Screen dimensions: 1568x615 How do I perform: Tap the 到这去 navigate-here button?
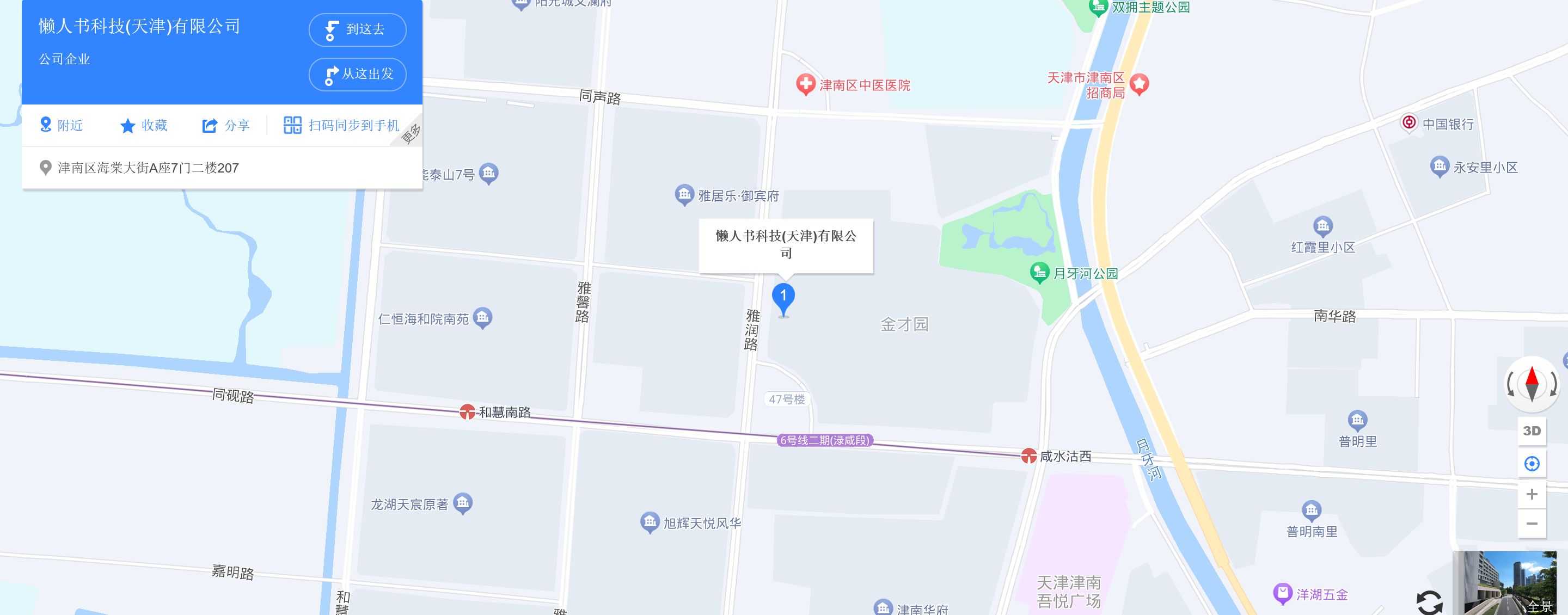tap(357, 30)
